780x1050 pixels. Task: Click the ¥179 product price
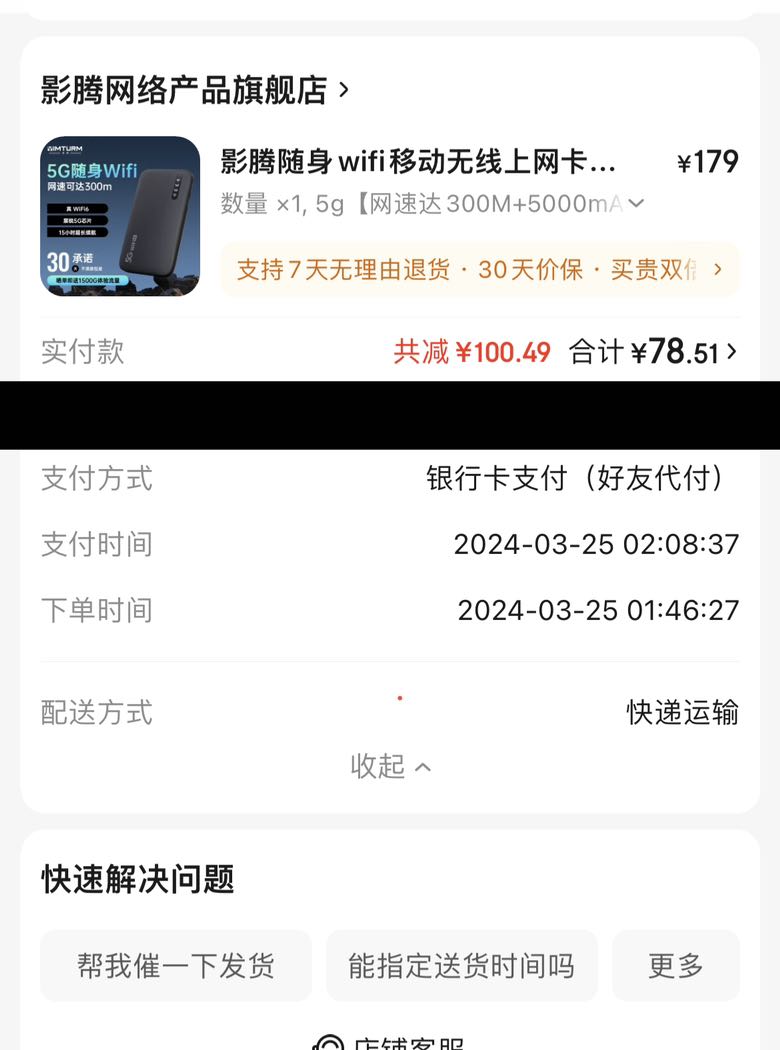(x=711, y=161)
